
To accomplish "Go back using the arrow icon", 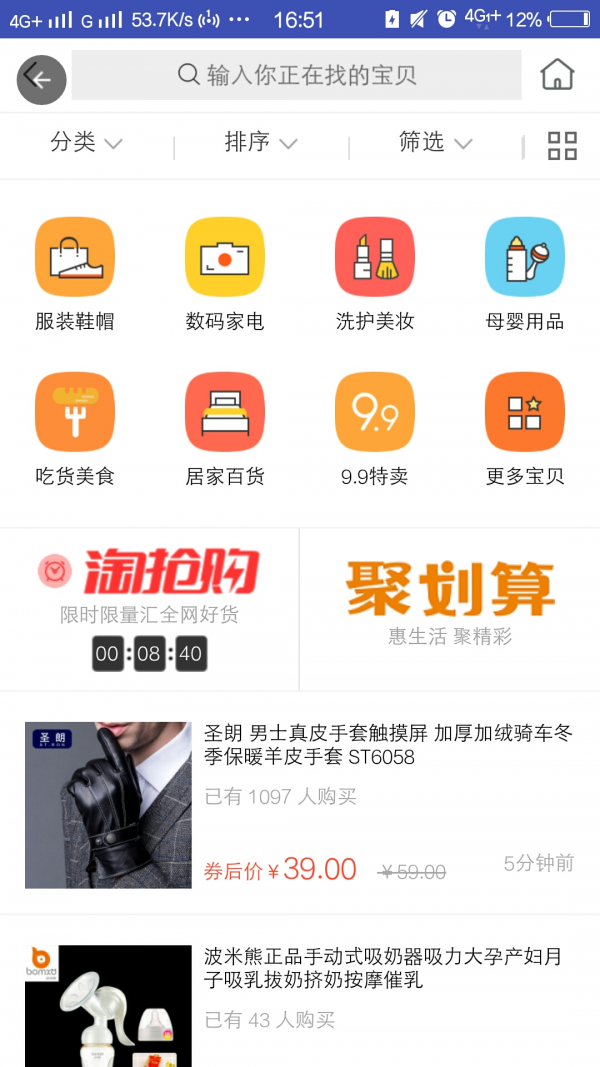I will pyautogui.click(x=41, y=79).
